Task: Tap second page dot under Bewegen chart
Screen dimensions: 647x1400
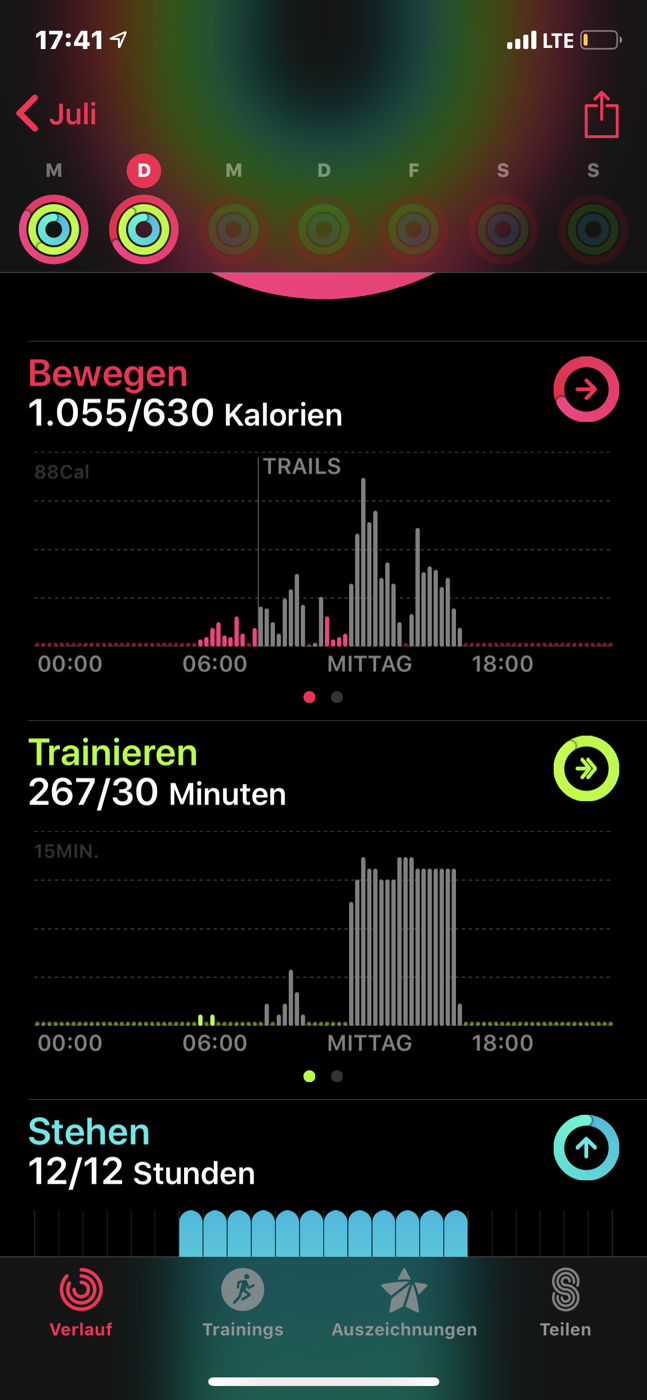Action: (337, 697)
